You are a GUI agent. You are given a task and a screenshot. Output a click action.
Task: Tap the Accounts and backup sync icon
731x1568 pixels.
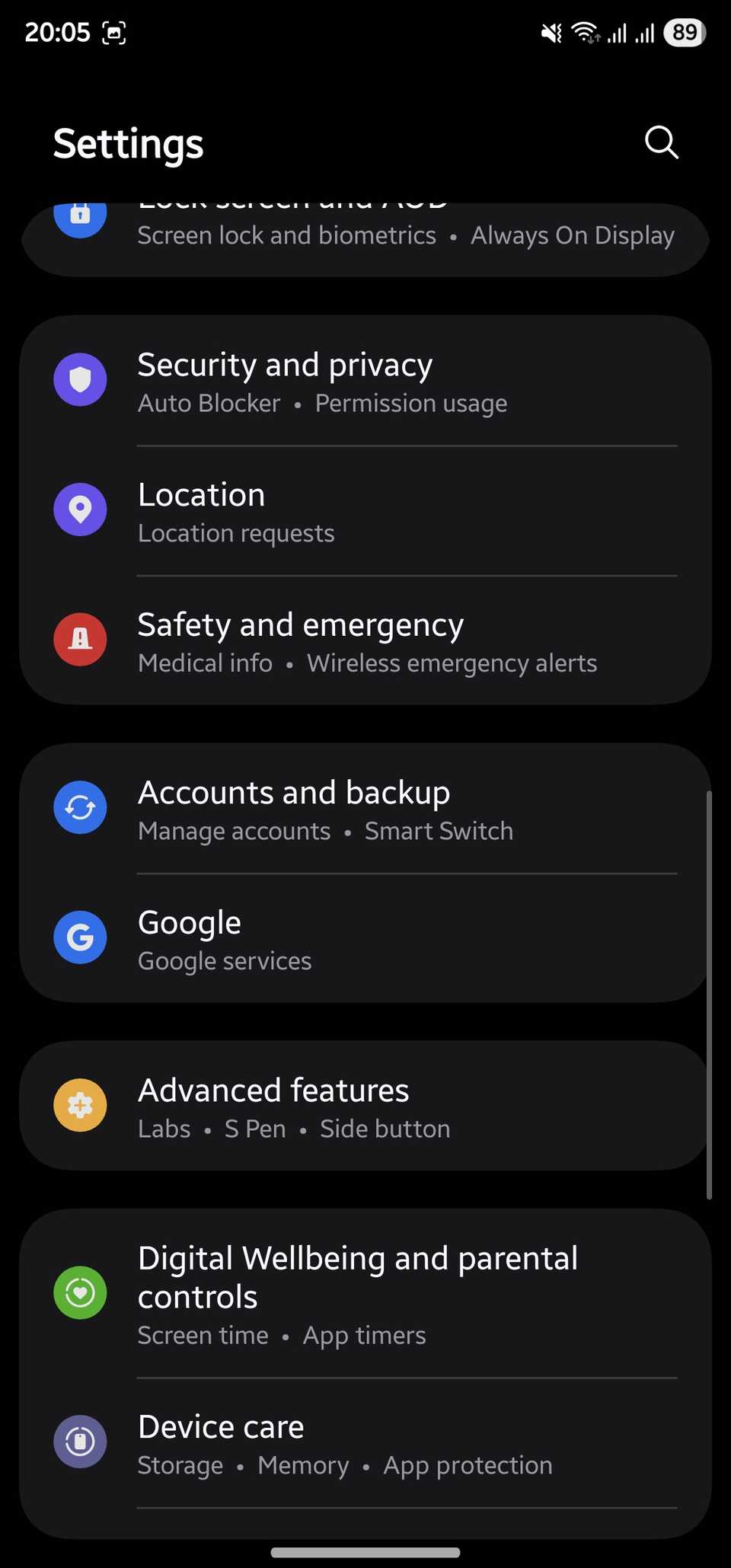click(x=80, y=807)
